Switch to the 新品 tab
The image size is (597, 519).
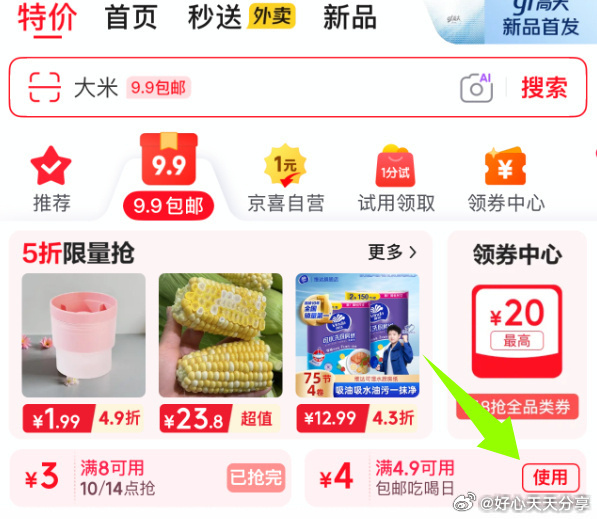pyautogui.click(x=350, y=18)
